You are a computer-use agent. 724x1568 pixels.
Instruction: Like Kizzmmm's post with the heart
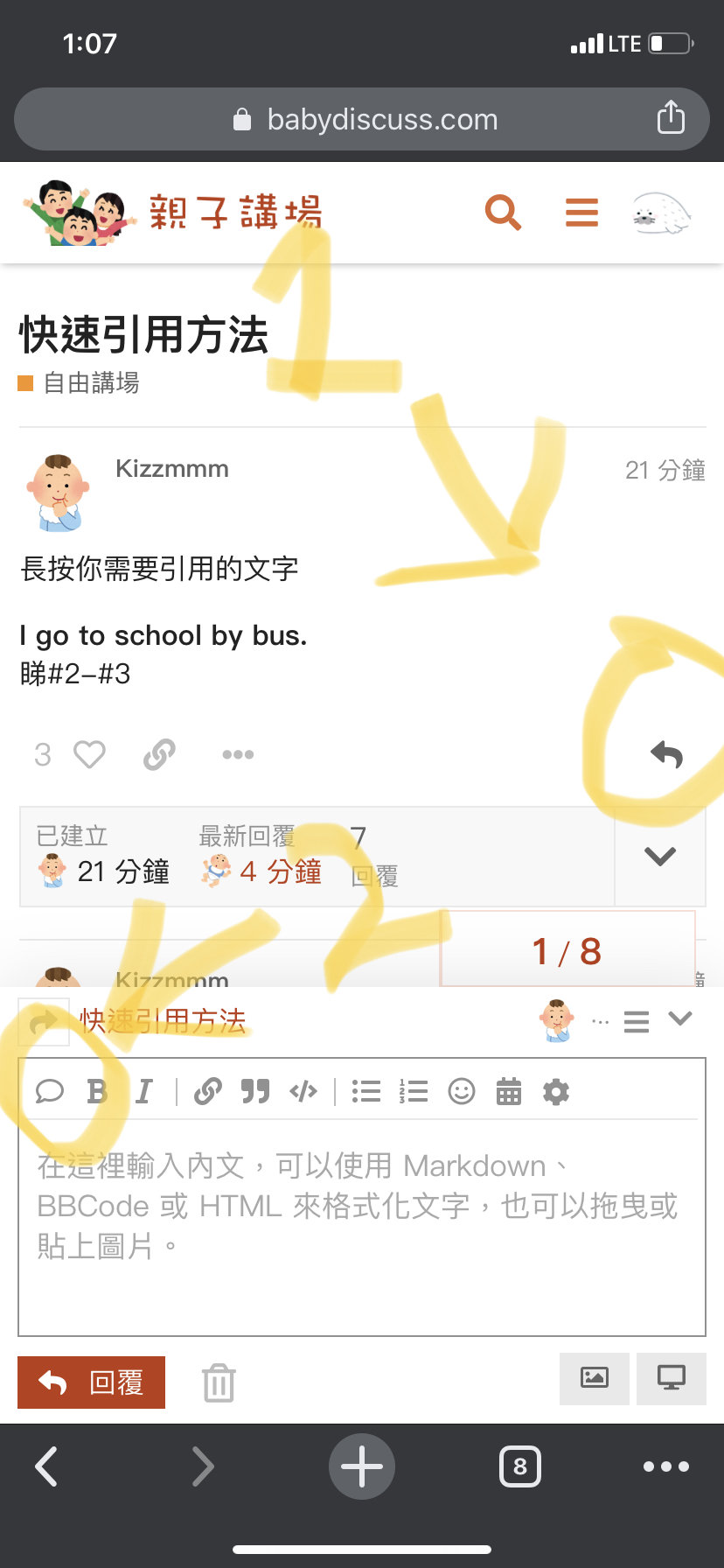(89, 754)
